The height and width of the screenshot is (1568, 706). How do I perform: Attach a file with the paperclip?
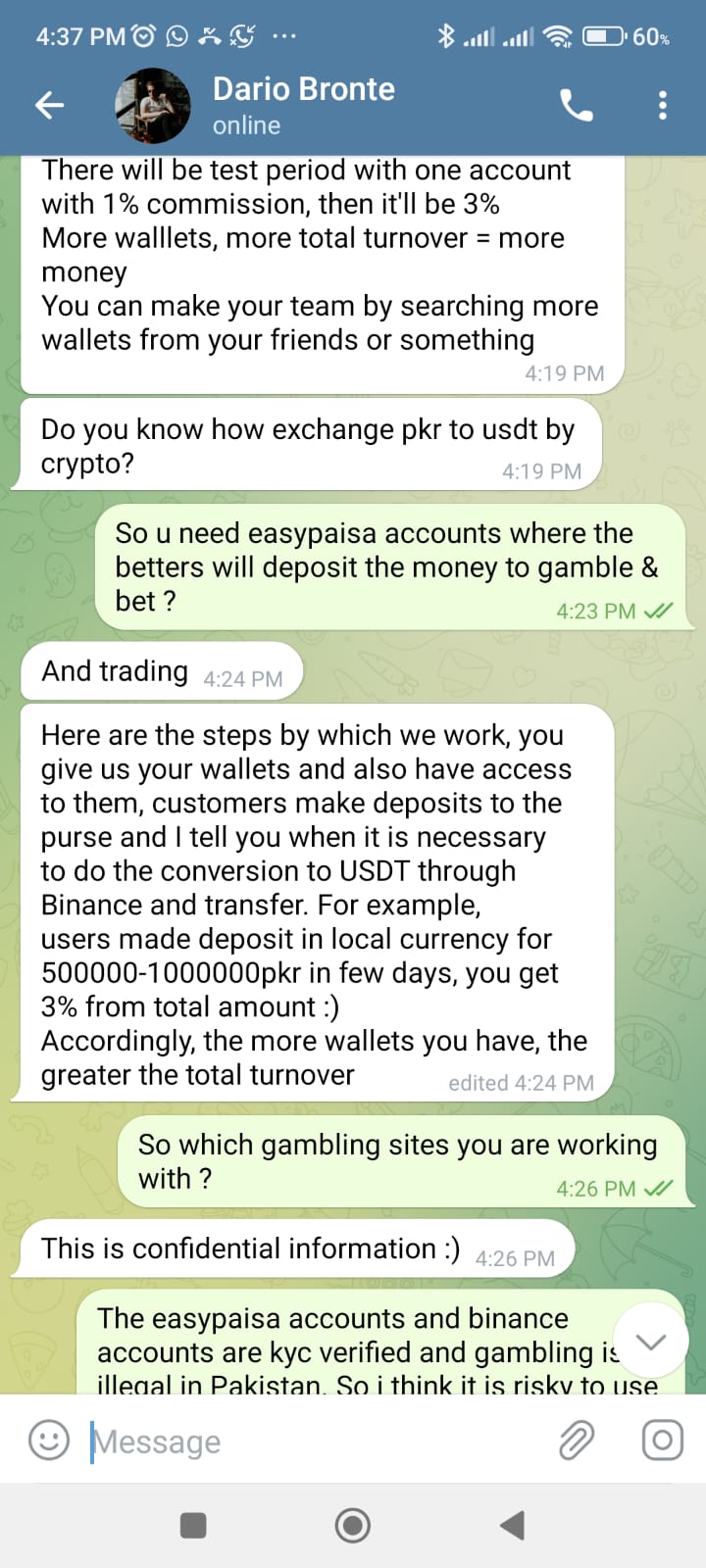pyautogui.click(x=577, y=1441)
